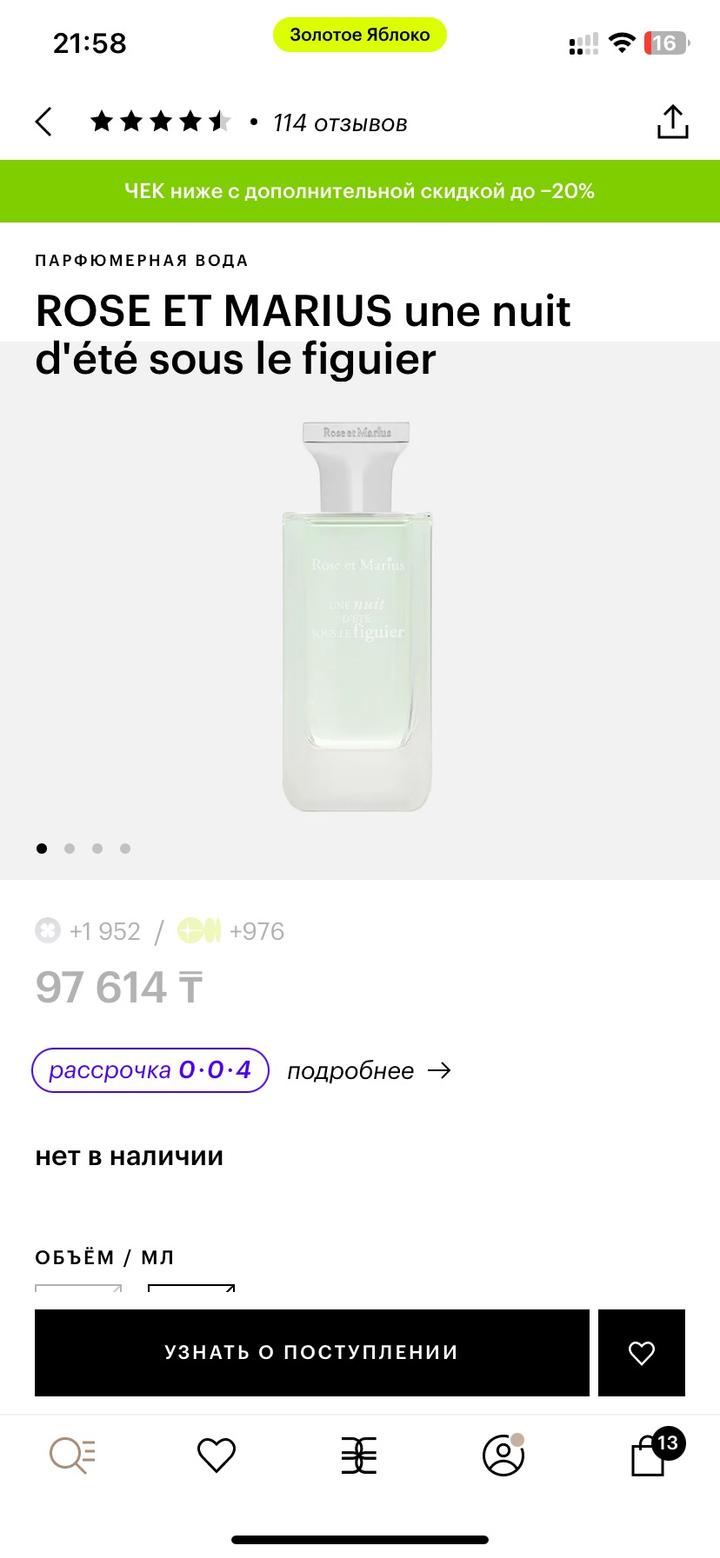Tap the green ЧЕК discount banner
720x1558 pixels.
[360, 191]
